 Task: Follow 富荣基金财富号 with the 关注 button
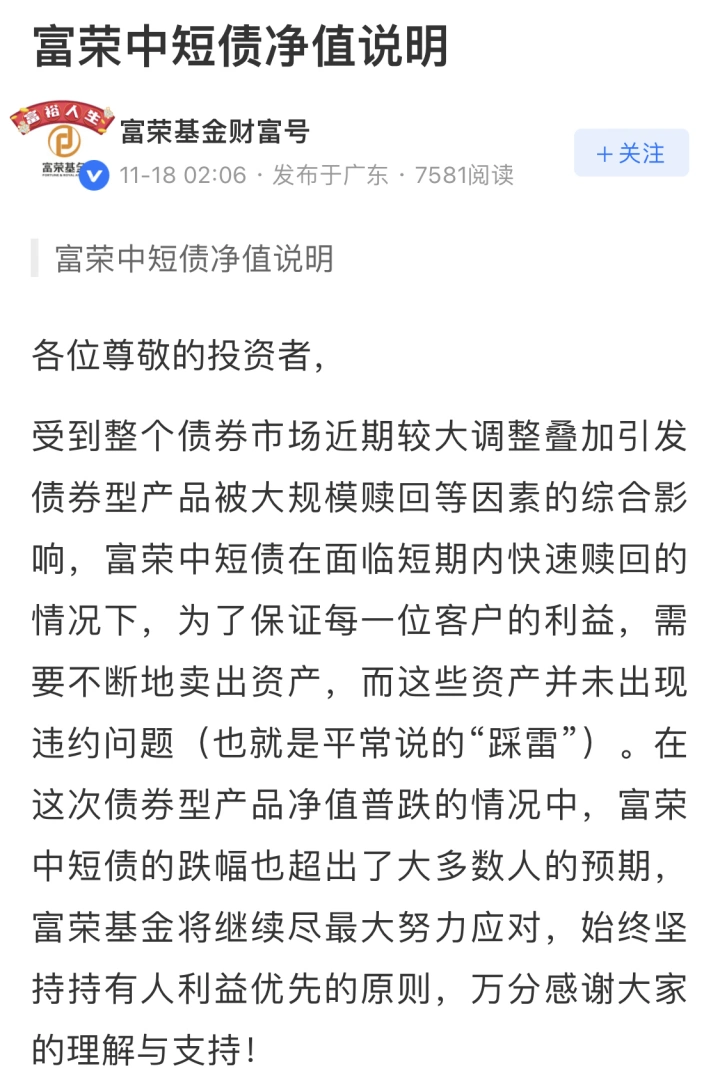click(x=631, y=153)
